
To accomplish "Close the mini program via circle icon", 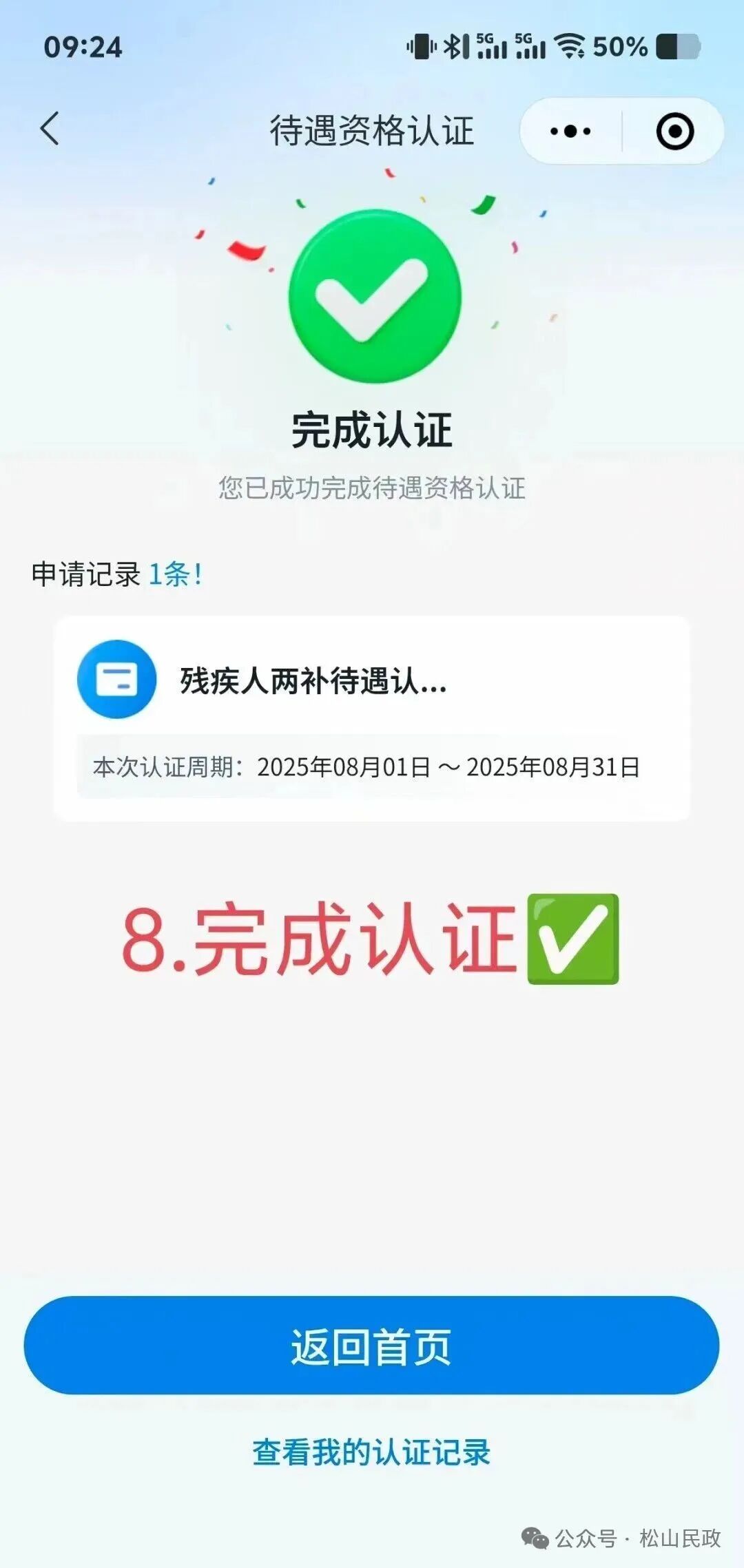I will 674,131.
